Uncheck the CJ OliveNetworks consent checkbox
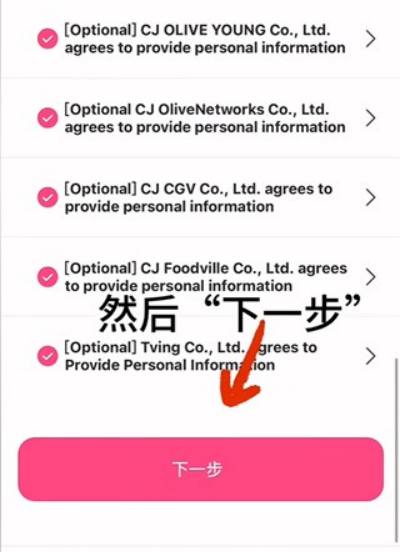Image resolution: width=400 pixels, height=552 pixels. click(x=48, y=118)
